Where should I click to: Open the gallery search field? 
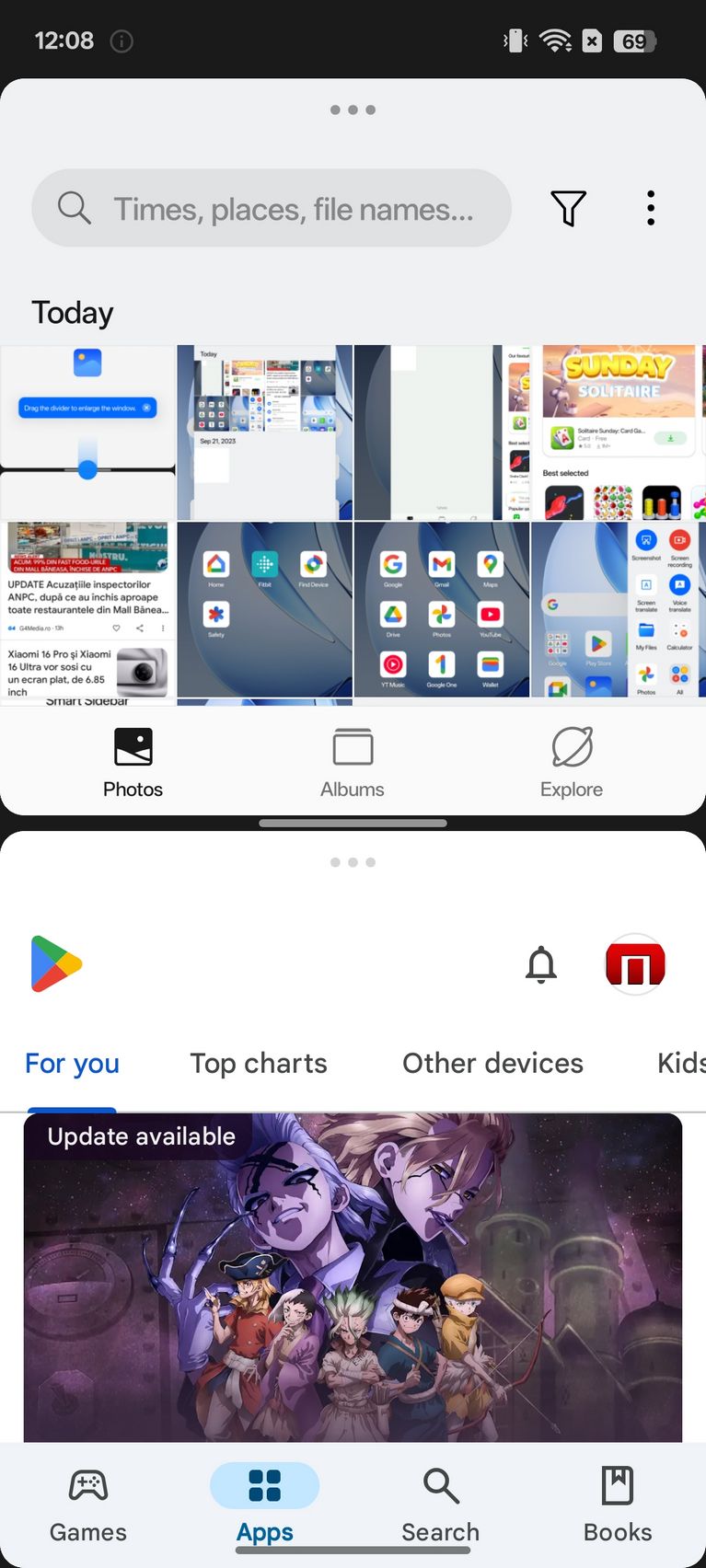(271, 208)
